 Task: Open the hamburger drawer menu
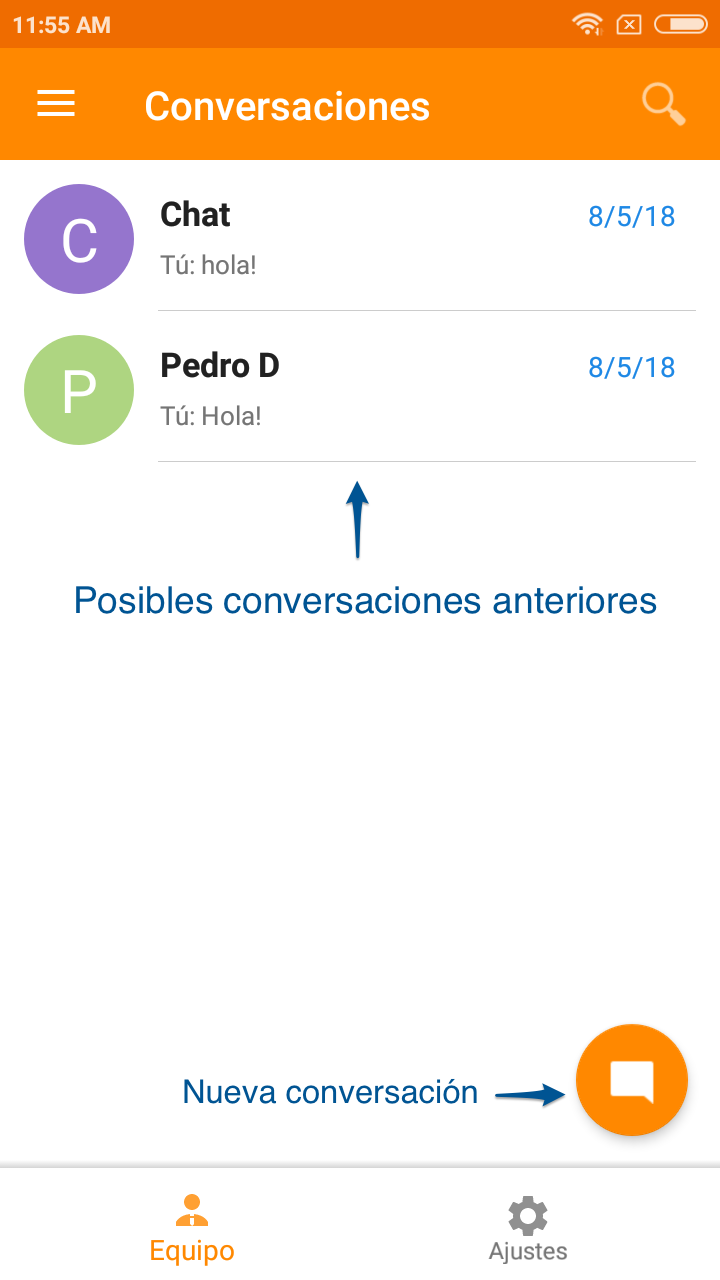point(56,104)
